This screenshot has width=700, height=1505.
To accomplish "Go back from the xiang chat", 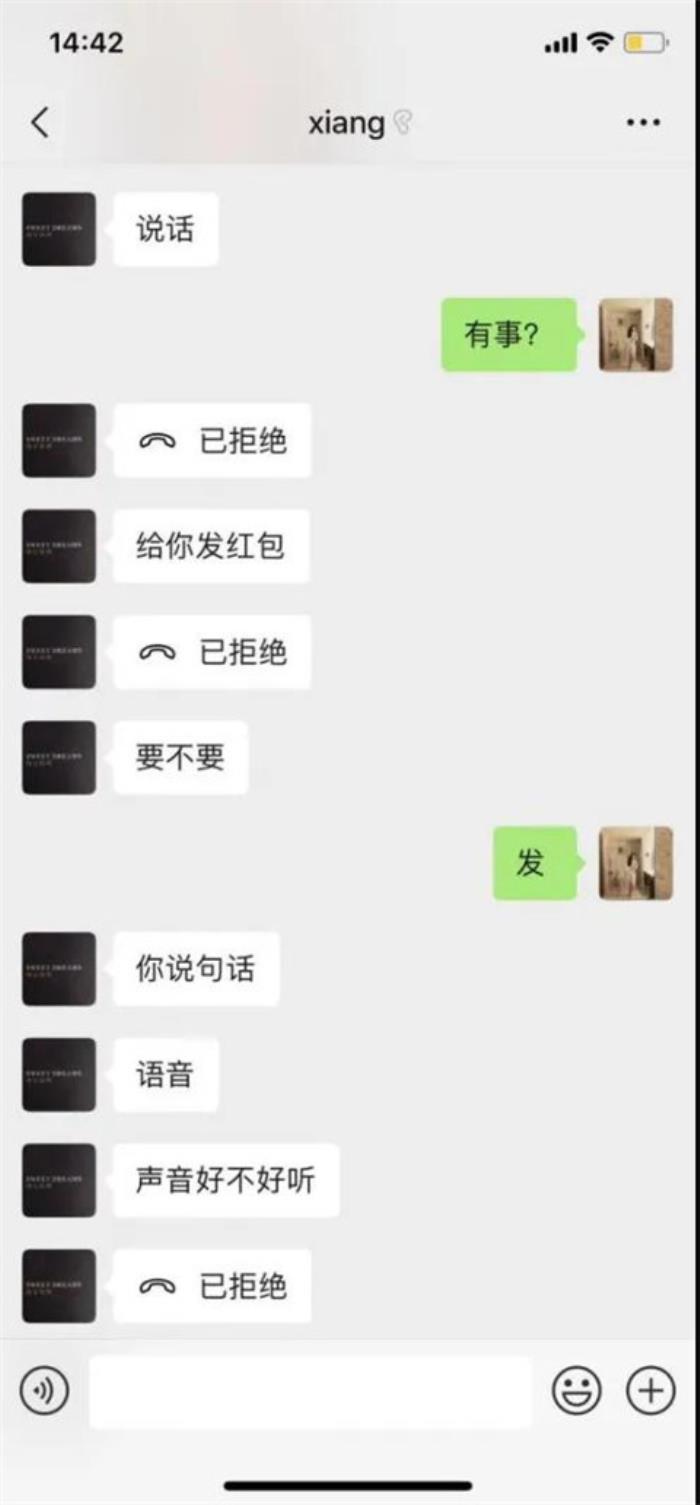I will click(39, 123).
